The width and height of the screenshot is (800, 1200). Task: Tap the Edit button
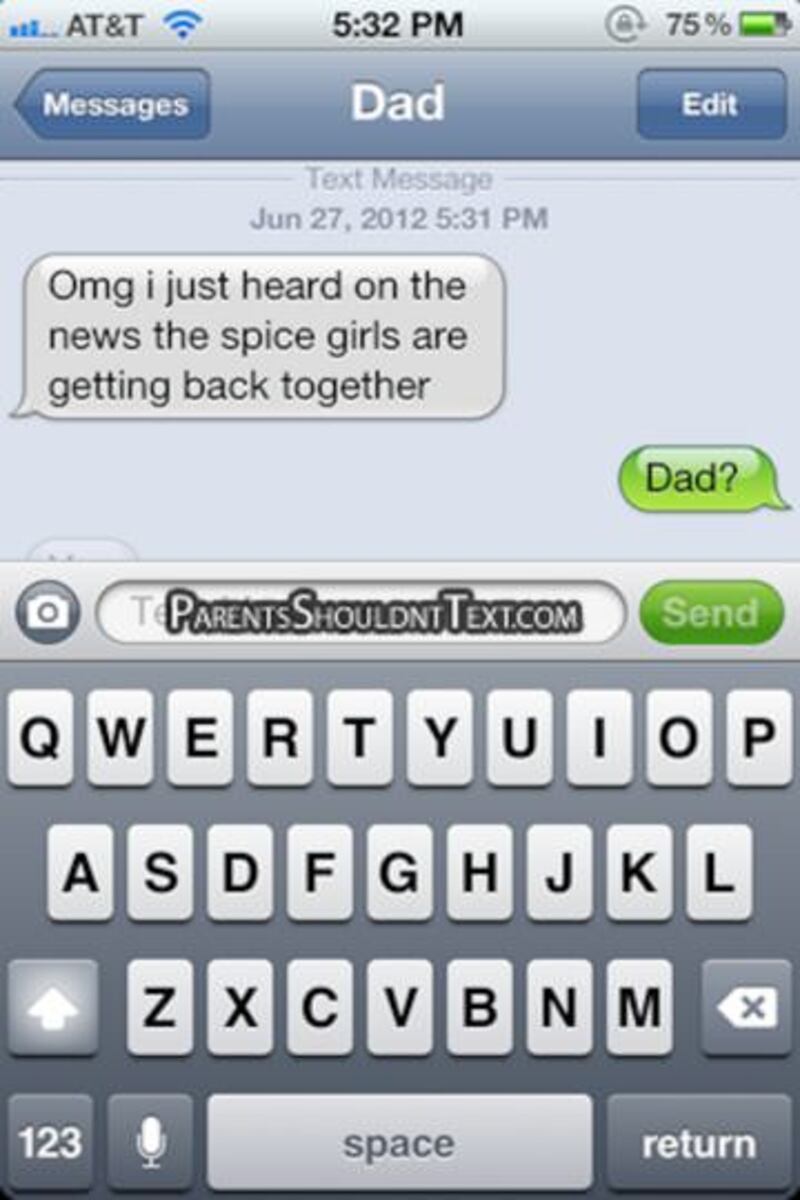[710, 104]
